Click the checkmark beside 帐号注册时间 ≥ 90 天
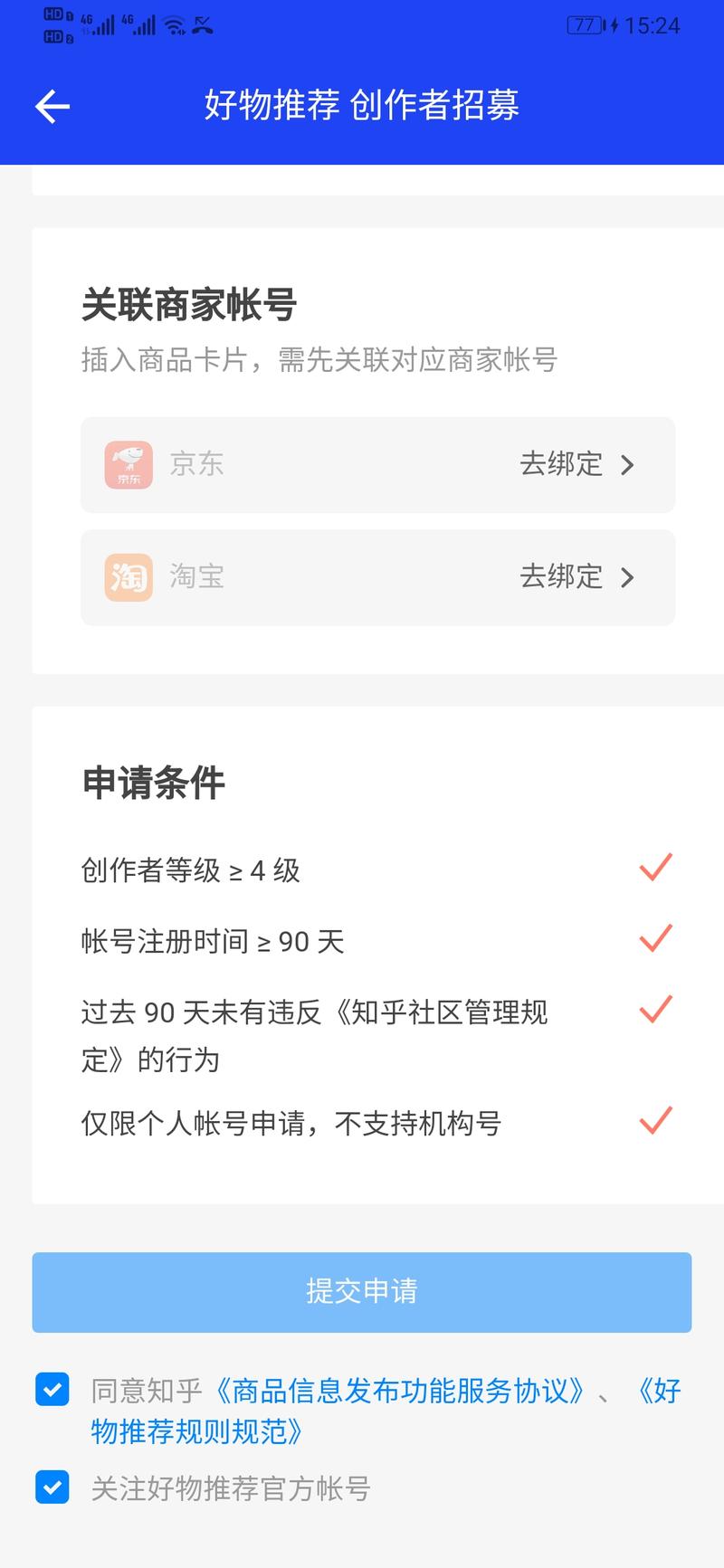Screen dimensions: 724x1568 point(654,938)
